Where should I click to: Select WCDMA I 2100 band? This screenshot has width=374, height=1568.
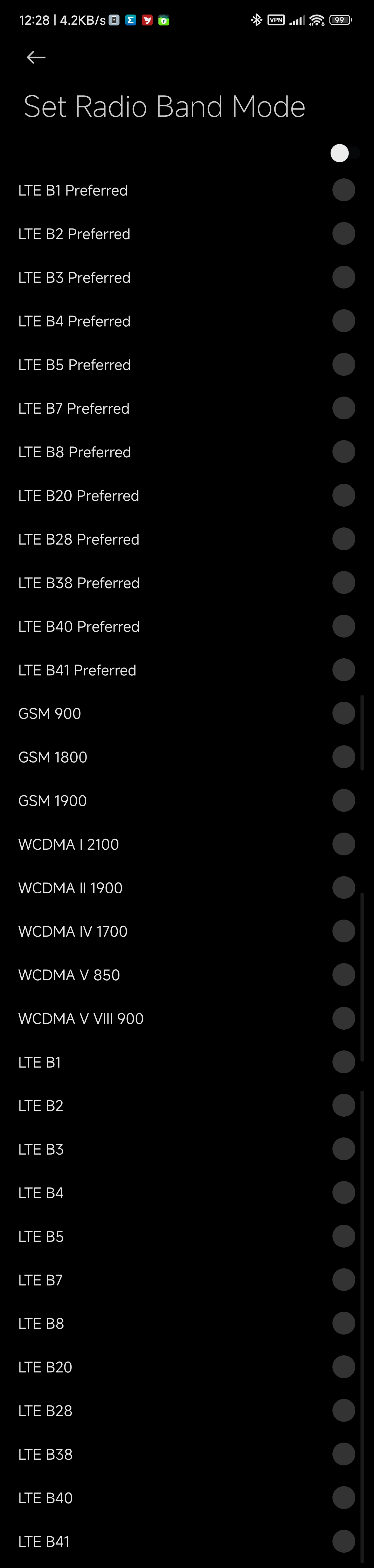pos(344,844)
